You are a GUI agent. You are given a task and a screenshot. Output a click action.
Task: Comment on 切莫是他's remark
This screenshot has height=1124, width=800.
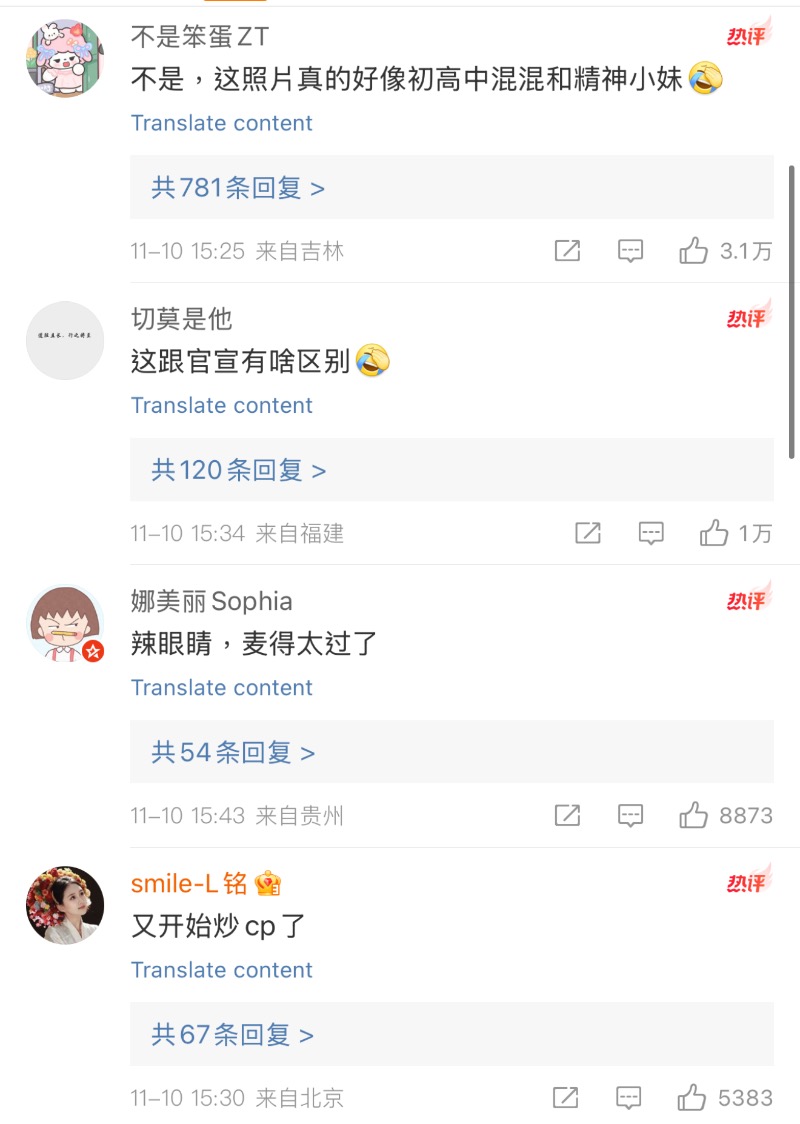point(651,534)
